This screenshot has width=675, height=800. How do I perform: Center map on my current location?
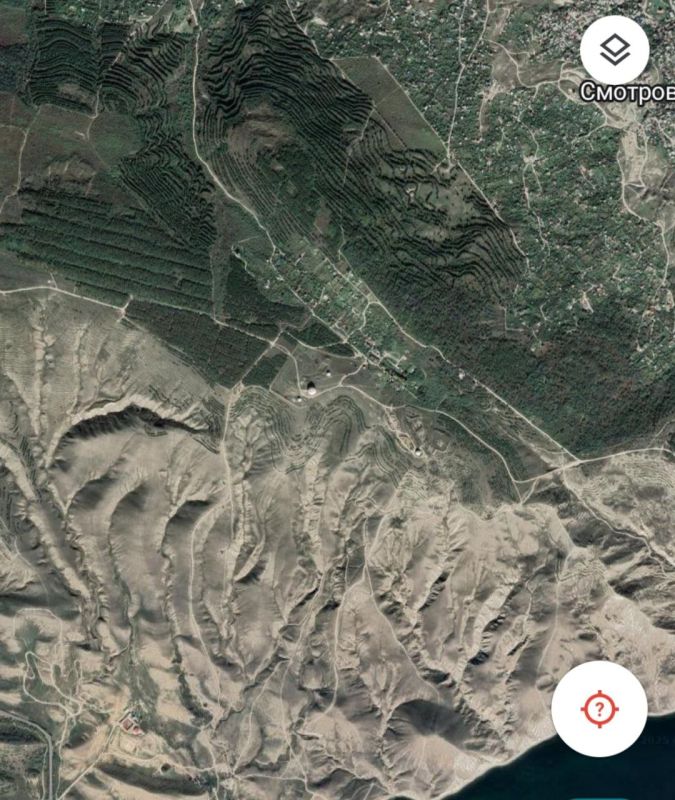coord(599,709)
